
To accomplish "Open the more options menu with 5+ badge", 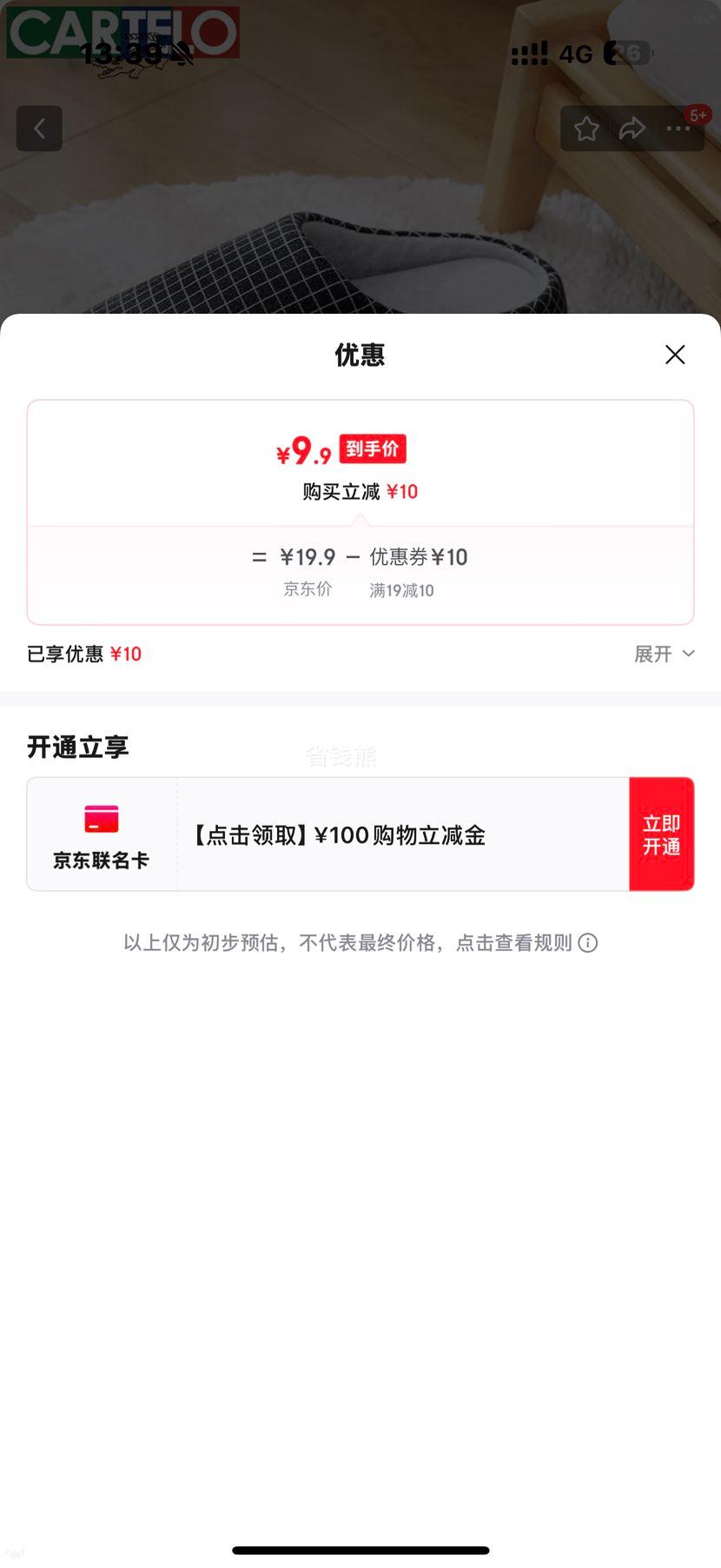I will (x=678, y=129).
